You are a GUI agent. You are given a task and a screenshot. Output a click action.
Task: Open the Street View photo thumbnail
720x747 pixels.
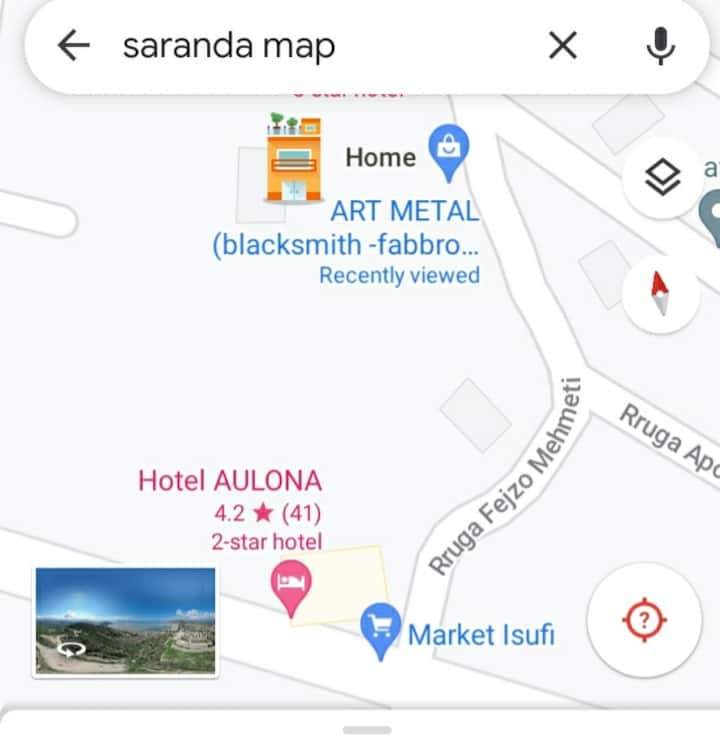click(125, 621)
